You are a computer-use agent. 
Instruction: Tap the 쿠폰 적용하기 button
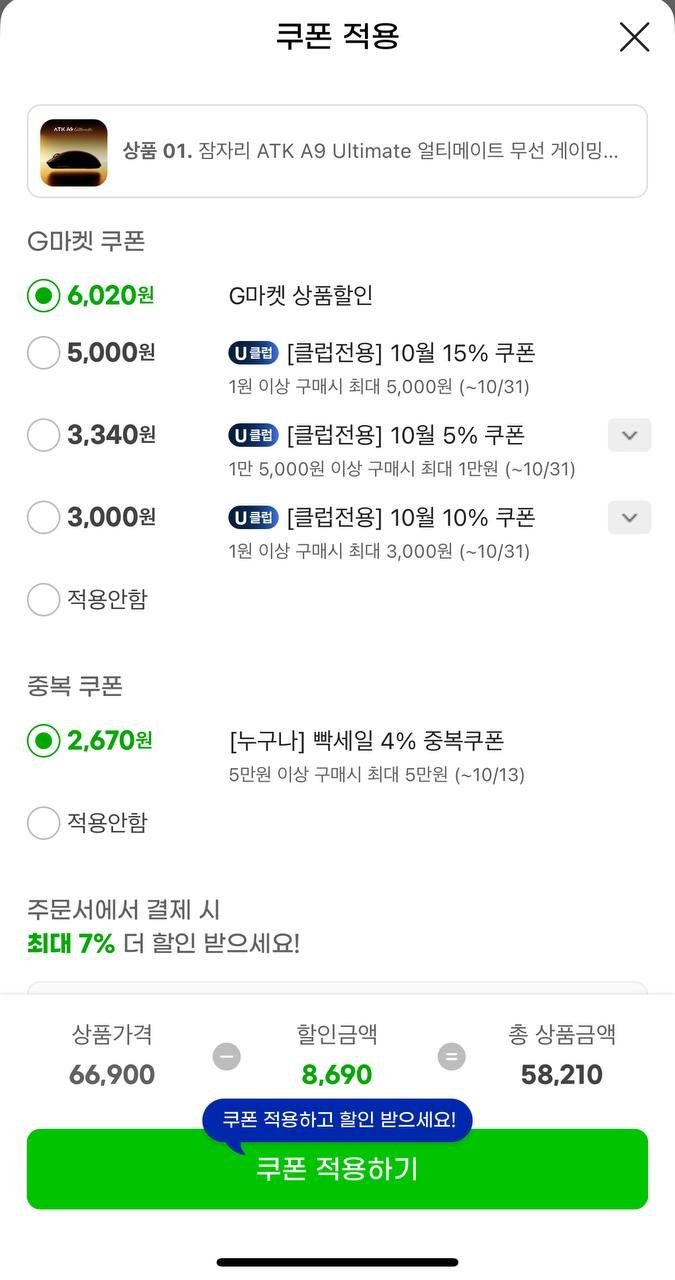click(x=337, y=1169)
